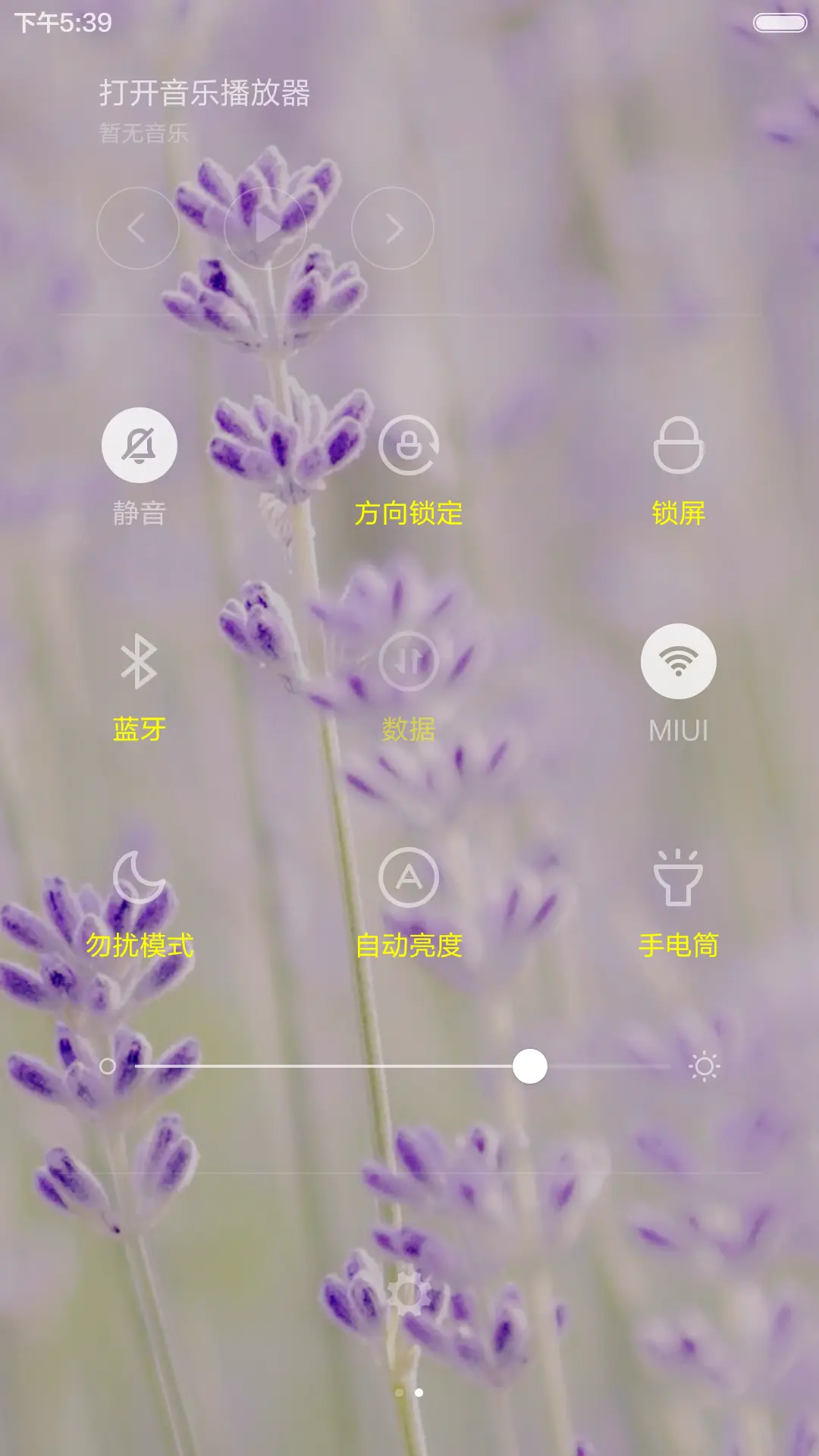Tap the brightness sun icon

pyautogui.click(x=704, y=1066)
